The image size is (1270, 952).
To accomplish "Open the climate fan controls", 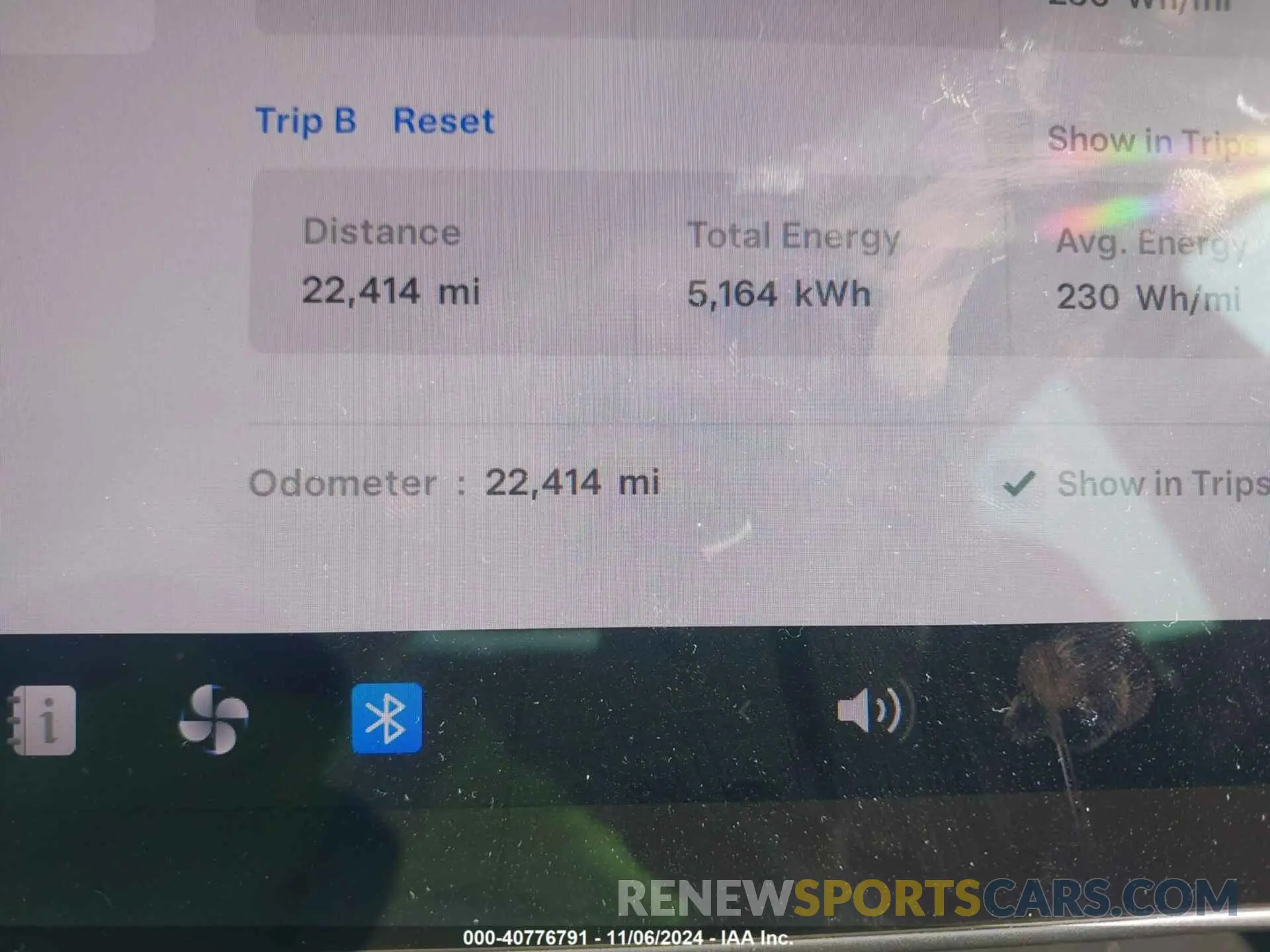I will [213, 719].
